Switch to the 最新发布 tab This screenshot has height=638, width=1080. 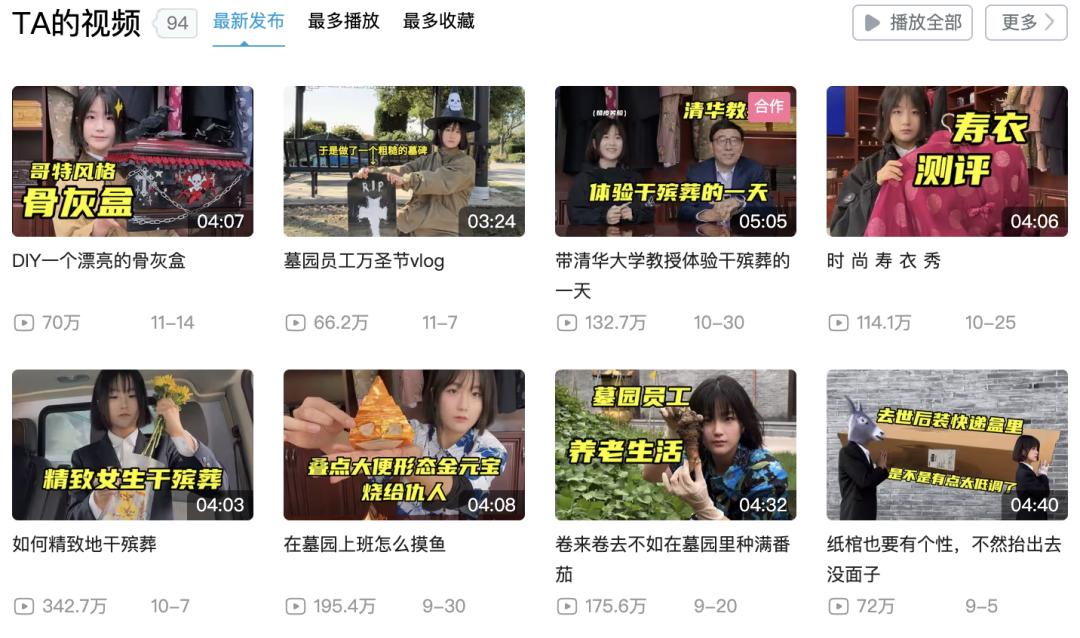coord(248,21)
